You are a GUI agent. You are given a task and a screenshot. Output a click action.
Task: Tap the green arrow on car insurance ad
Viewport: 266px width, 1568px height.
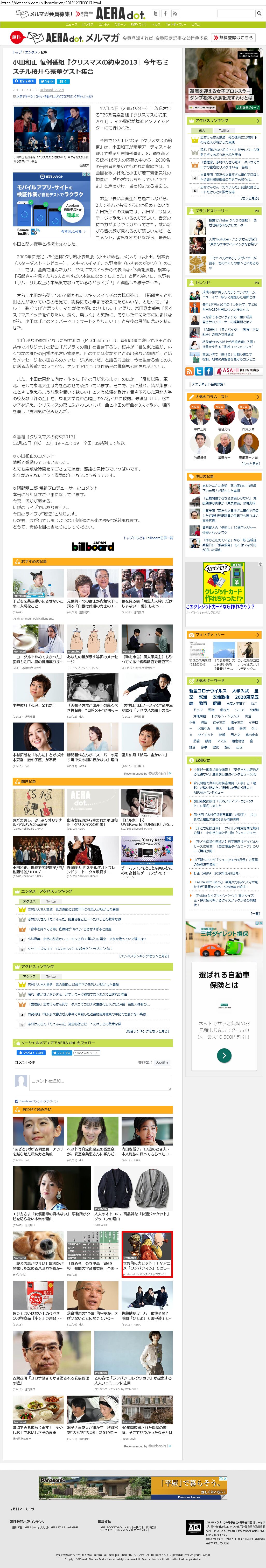point(224,1056)
